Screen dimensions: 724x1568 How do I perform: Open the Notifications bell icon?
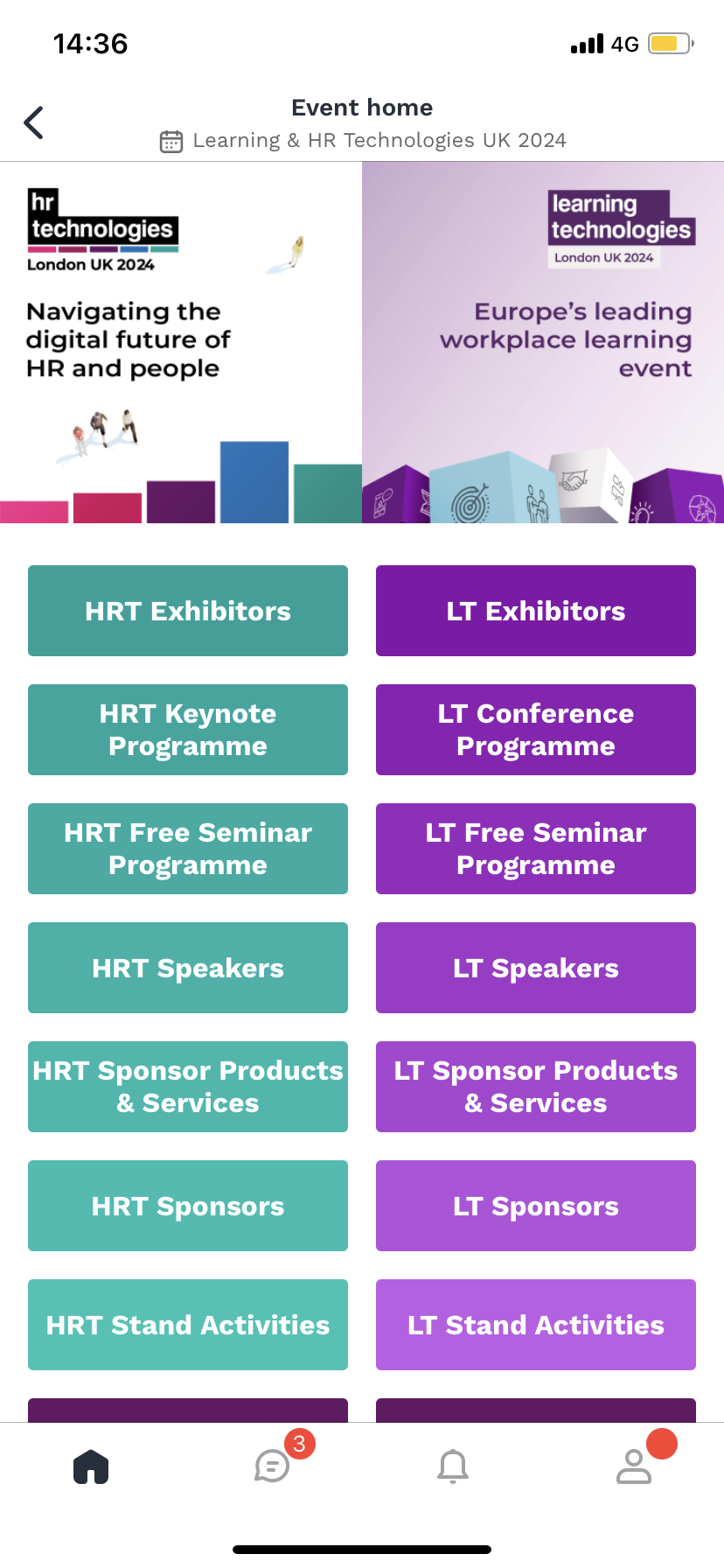pos(452,1466)
